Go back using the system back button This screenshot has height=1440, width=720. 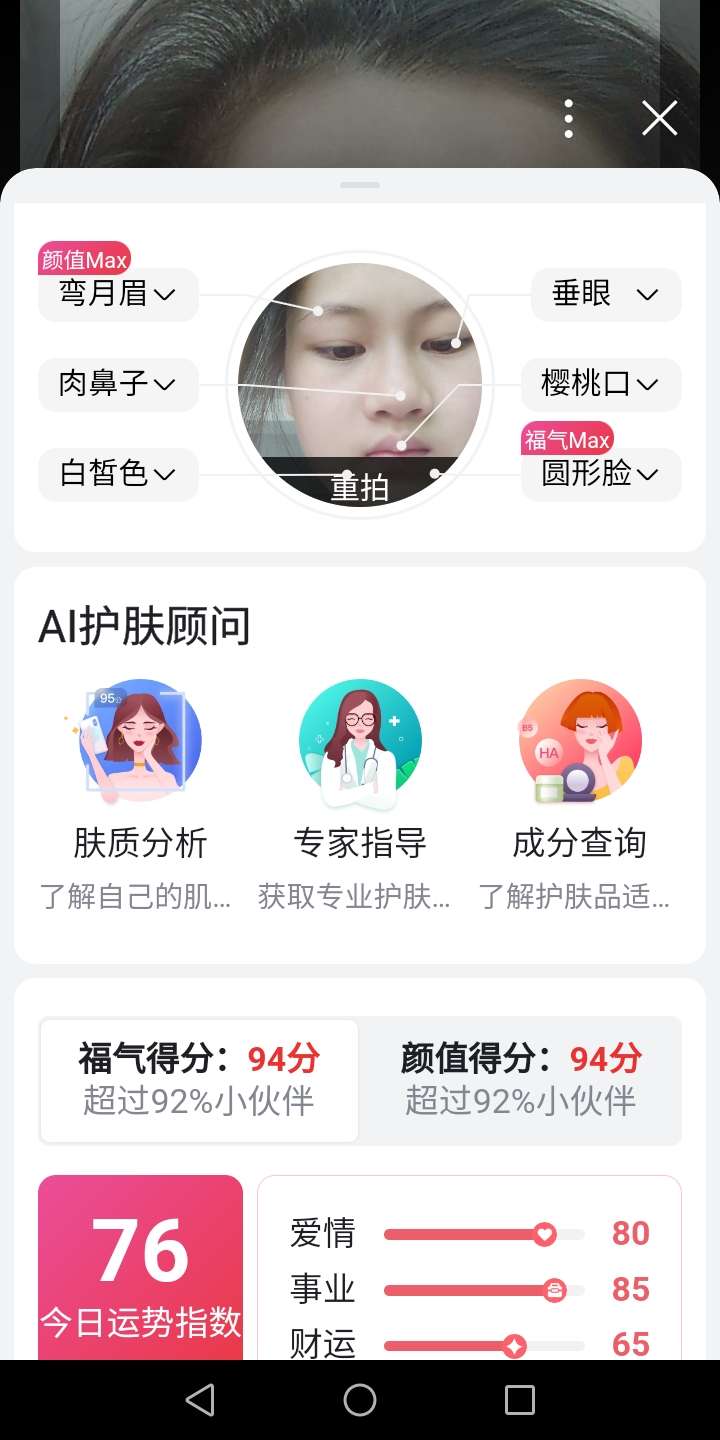coord(200,1400)
